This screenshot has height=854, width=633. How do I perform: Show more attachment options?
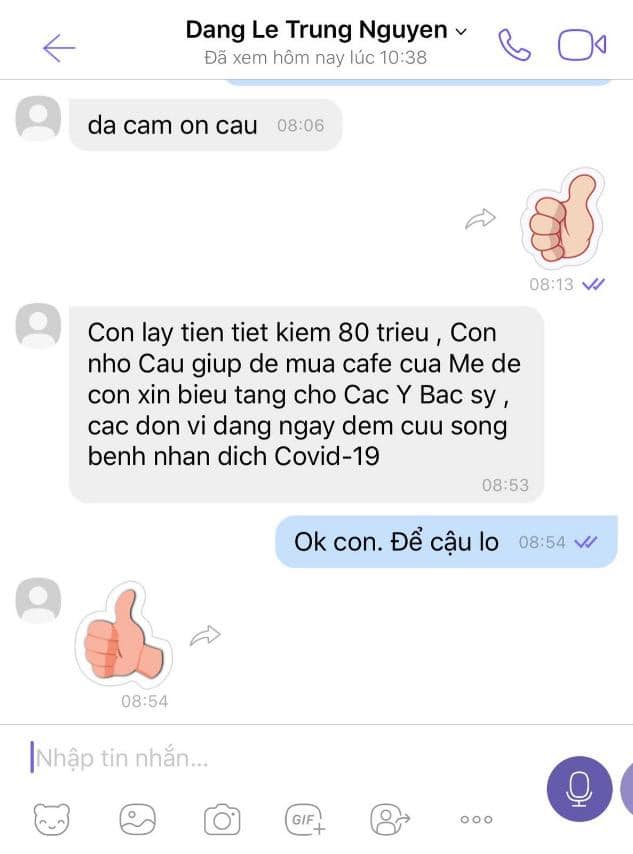click(476, 820)
